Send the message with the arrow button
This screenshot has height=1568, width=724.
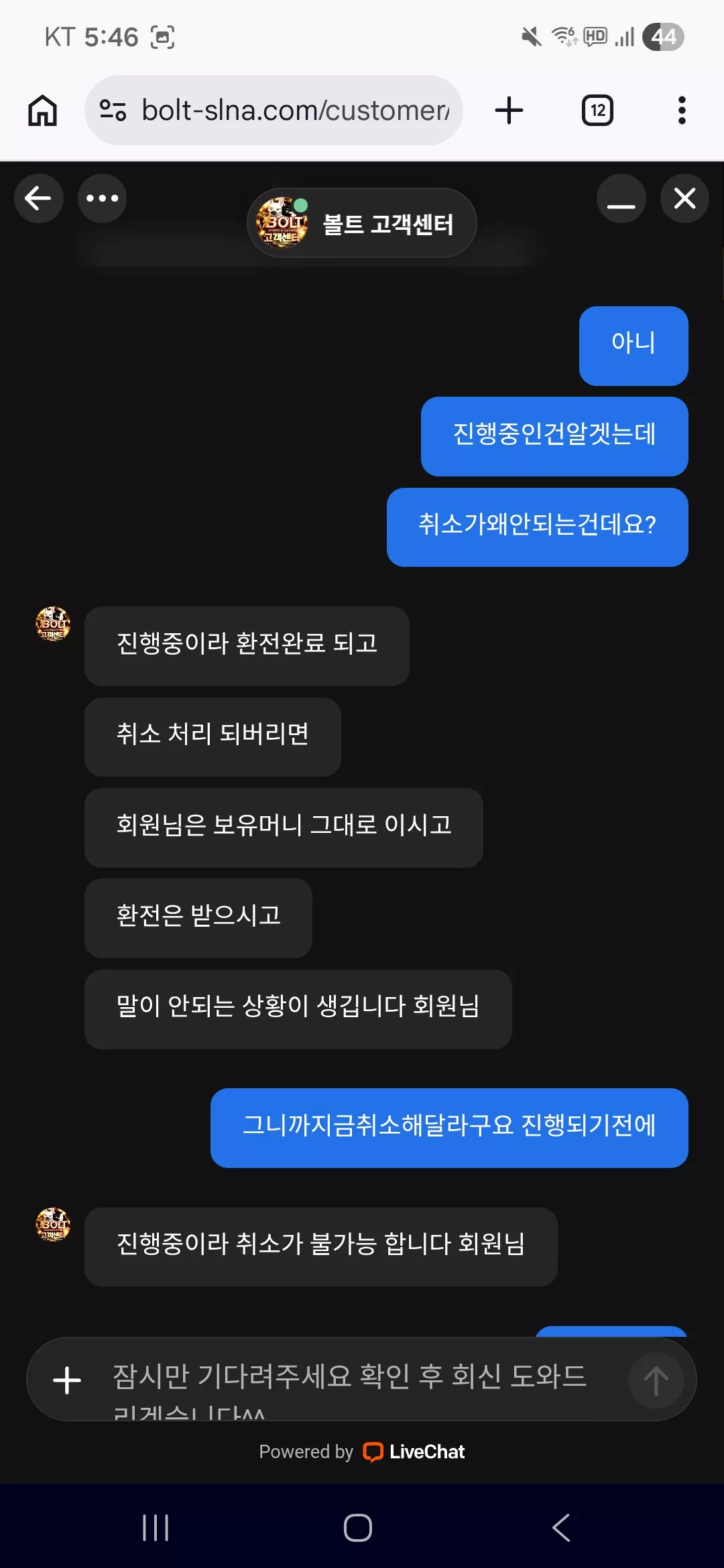656,1380
